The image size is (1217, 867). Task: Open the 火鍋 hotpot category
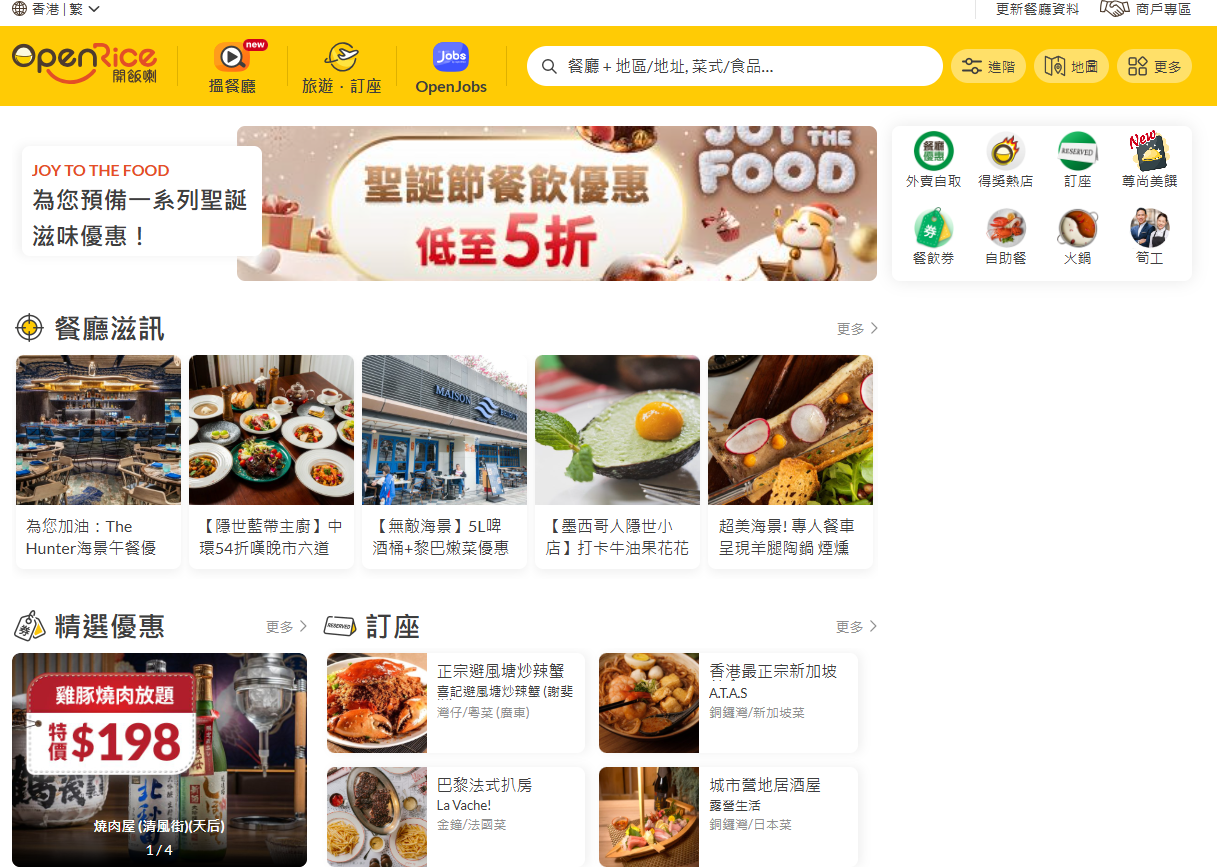(x=1077, y=237)
